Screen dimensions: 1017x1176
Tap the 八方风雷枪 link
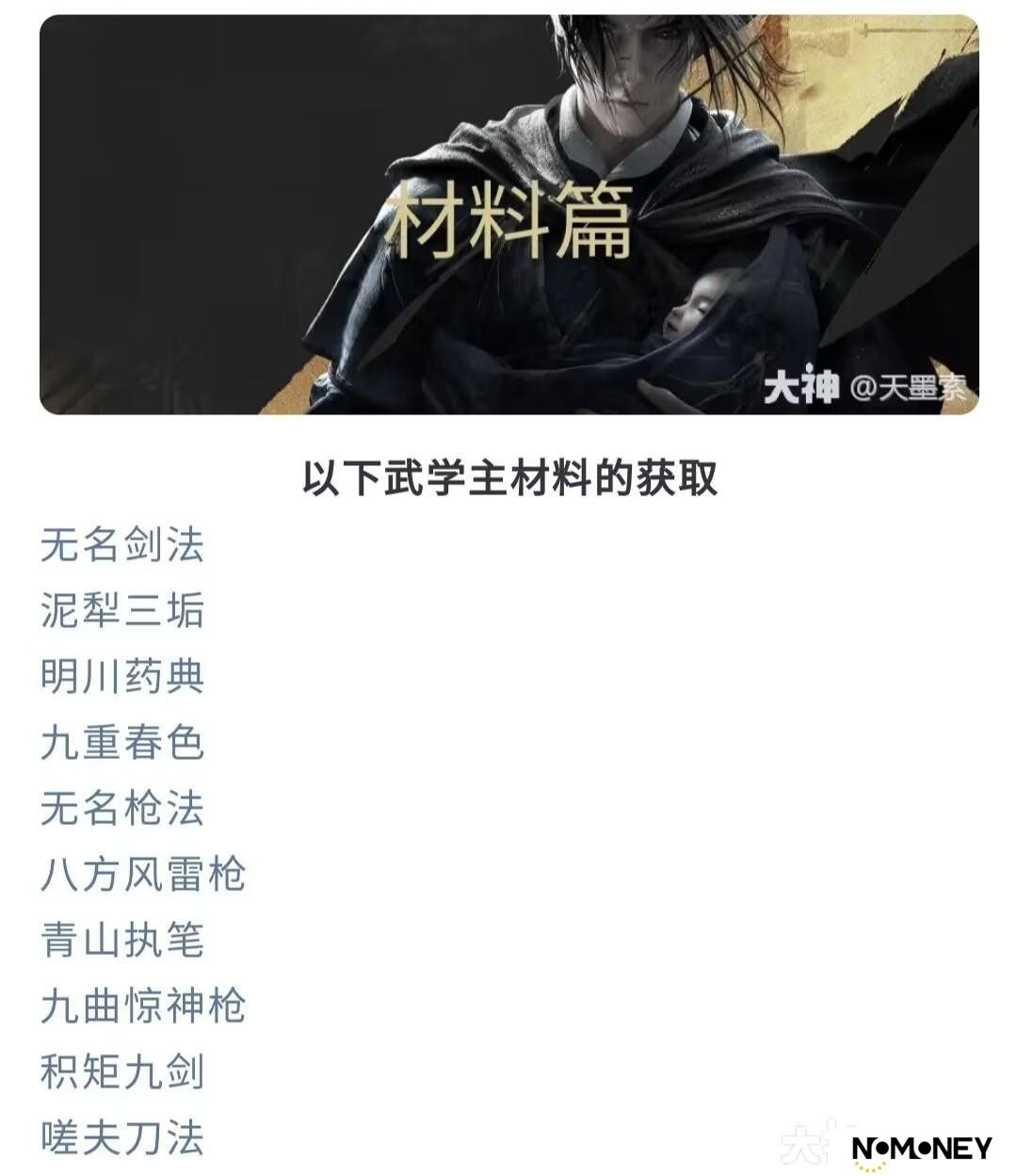143,875
